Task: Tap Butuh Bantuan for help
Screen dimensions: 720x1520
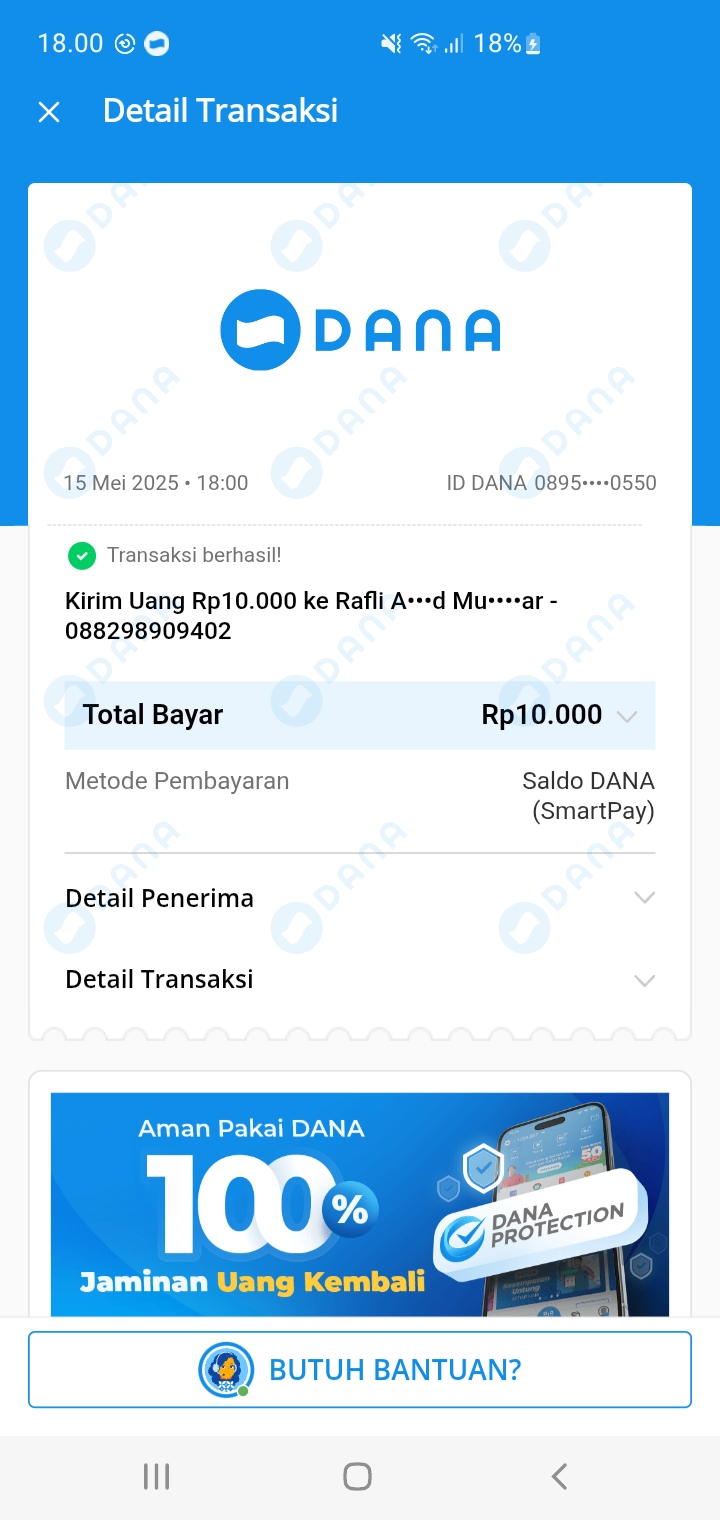Action: click(x=360, y=1369)
